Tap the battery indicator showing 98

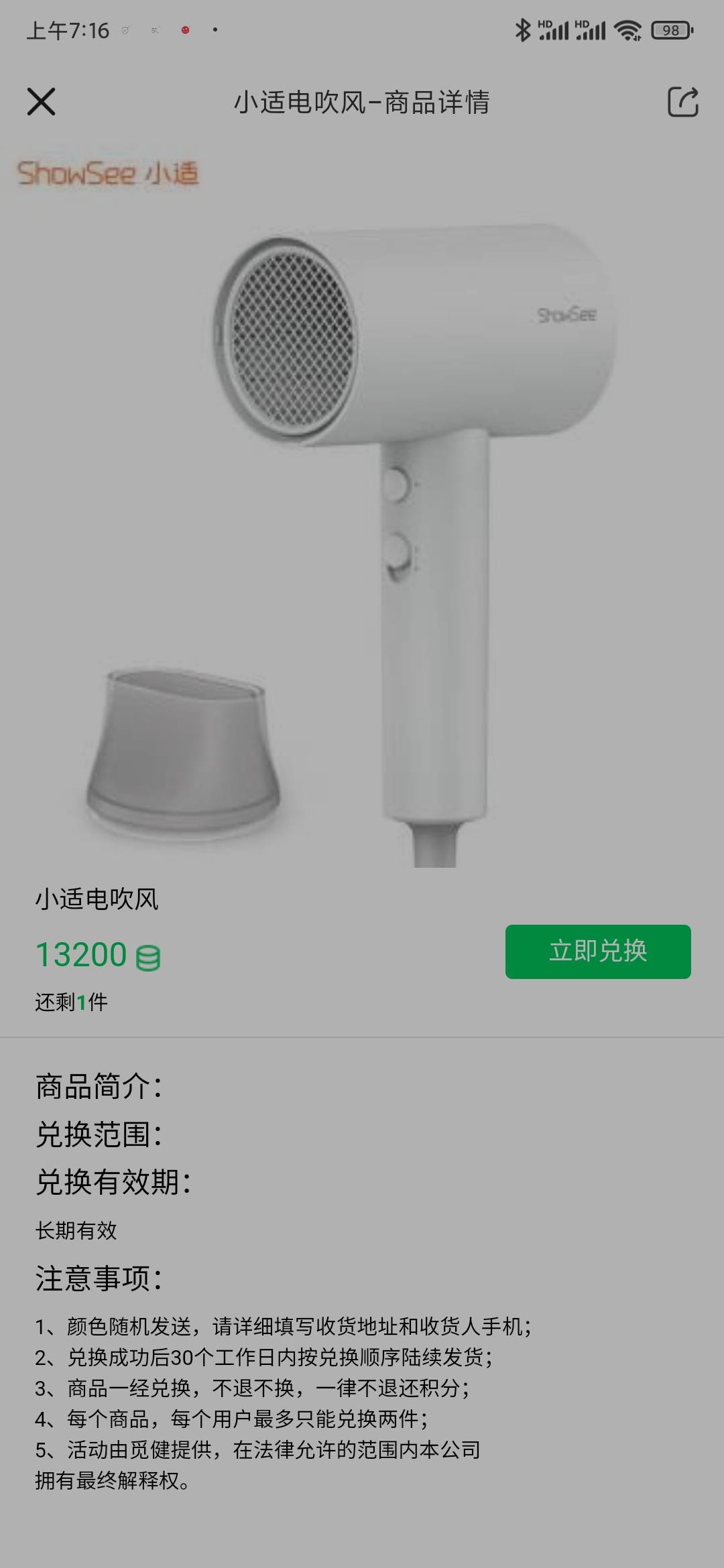click(x=670, y=29)
